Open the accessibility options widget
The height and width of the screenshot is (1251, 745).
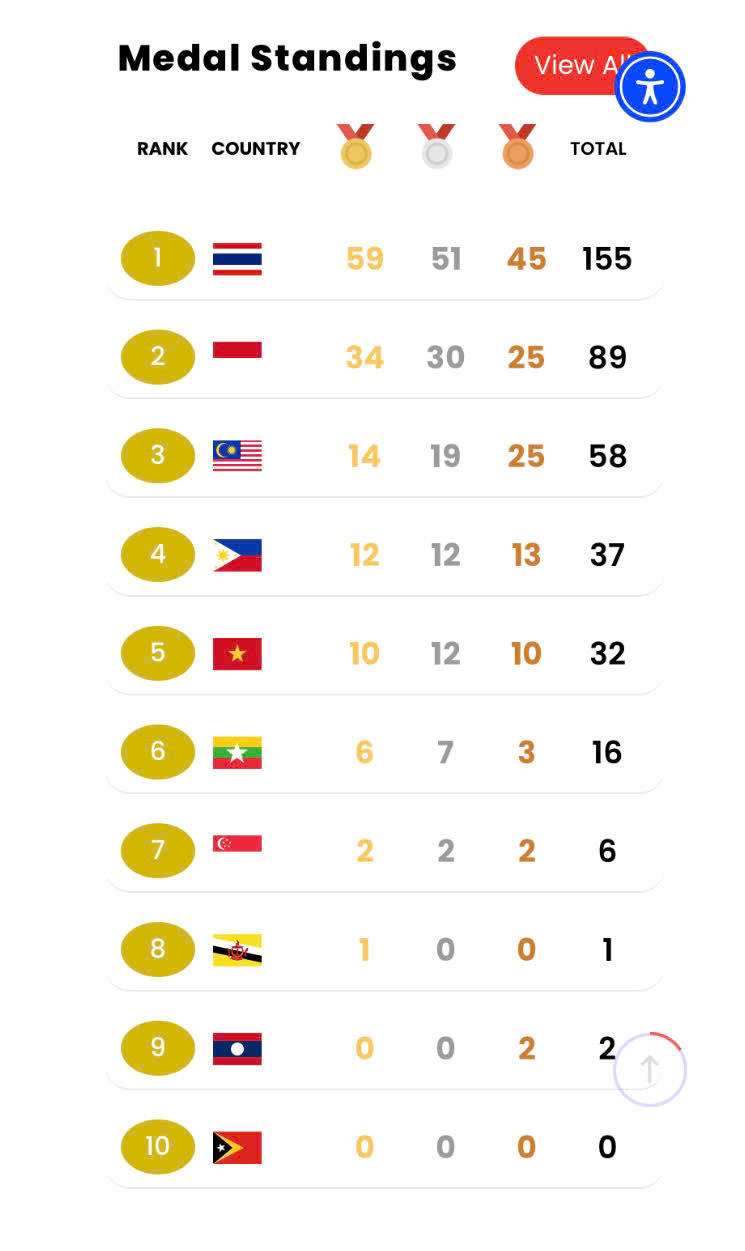pos(650,87)
